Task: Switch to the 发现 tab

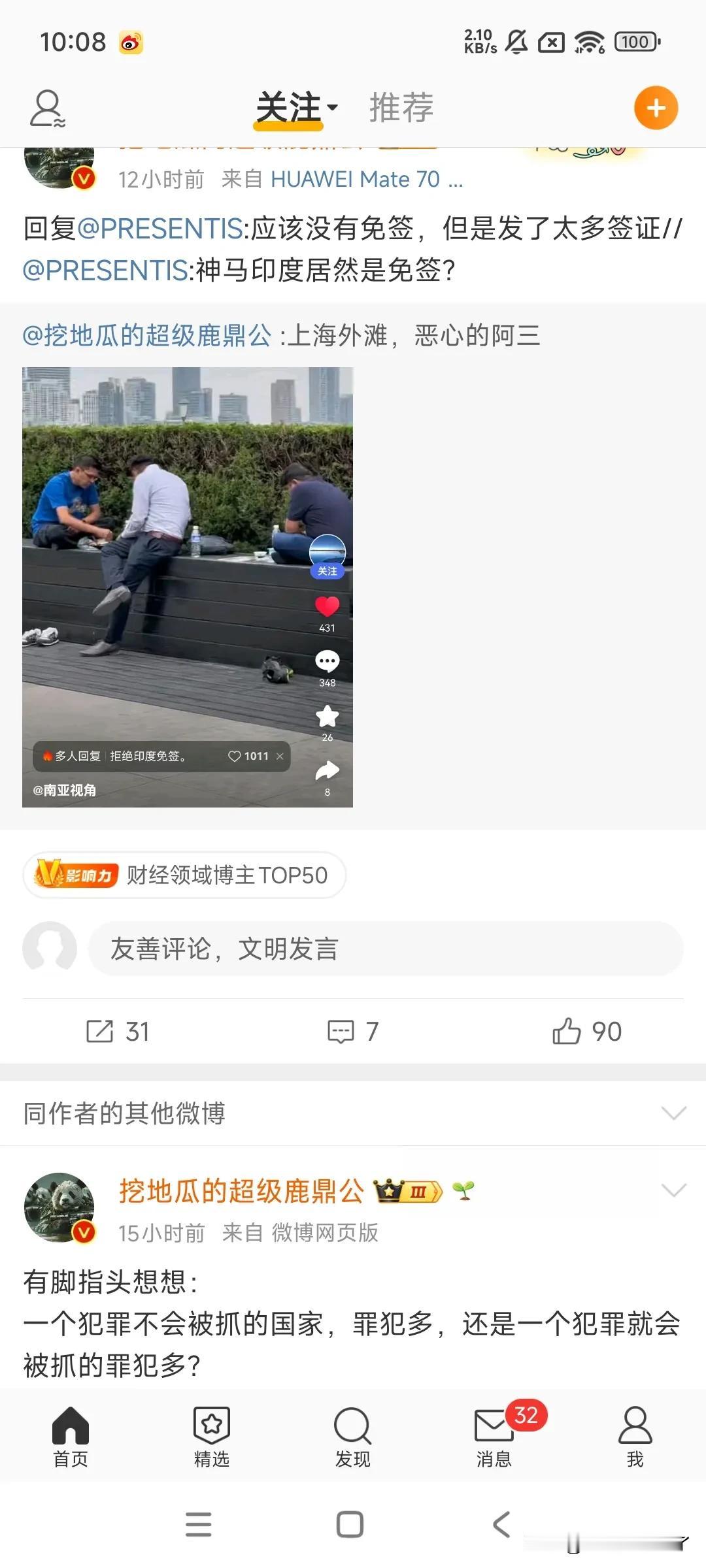Action: click(x=352, y=1424)
